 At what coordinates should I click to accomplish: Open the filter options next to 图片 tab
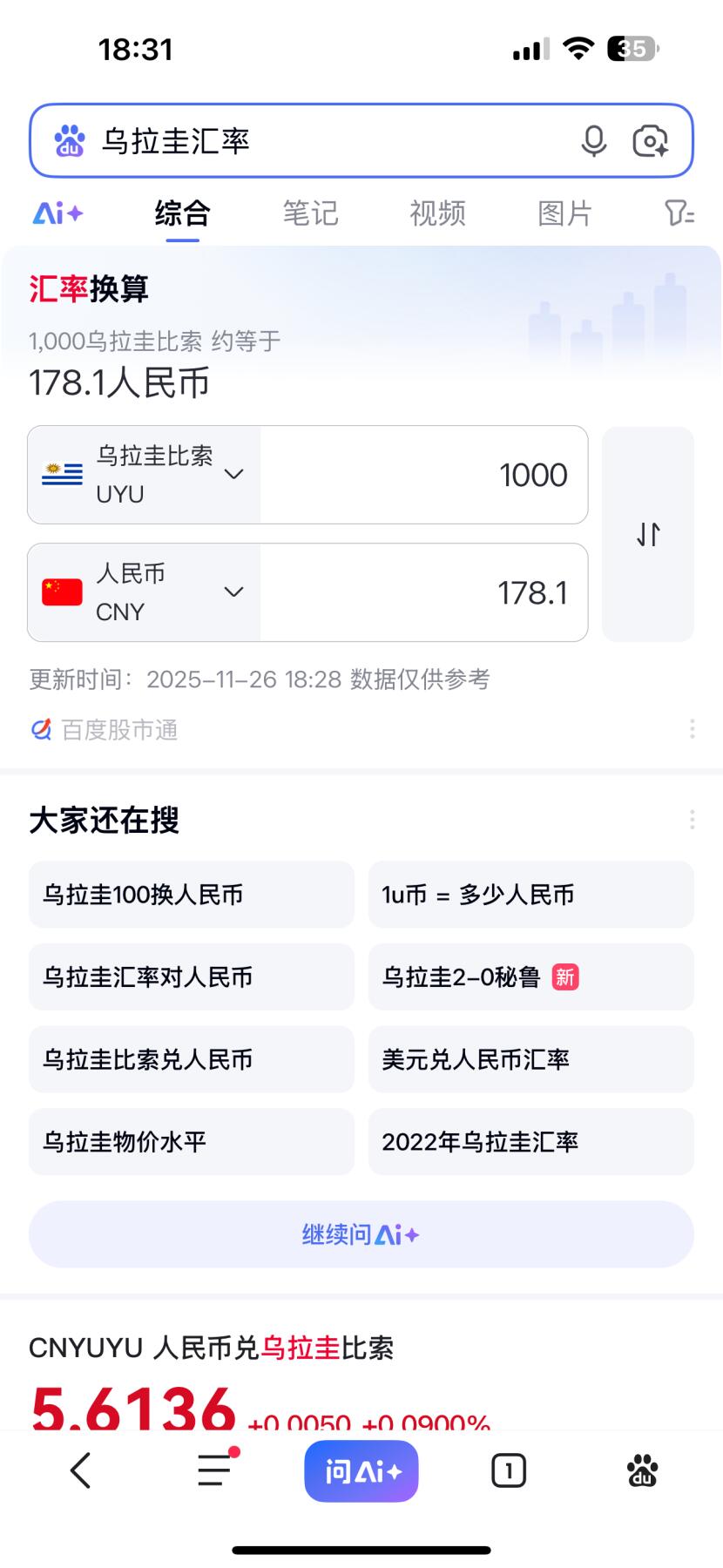[x=680, y=213]
